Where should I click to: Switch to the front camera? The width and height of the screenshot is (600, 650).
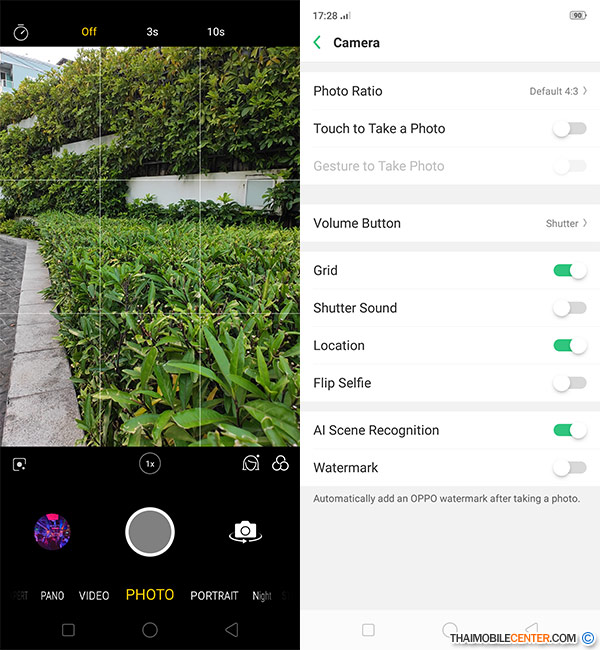pos(245,532)
